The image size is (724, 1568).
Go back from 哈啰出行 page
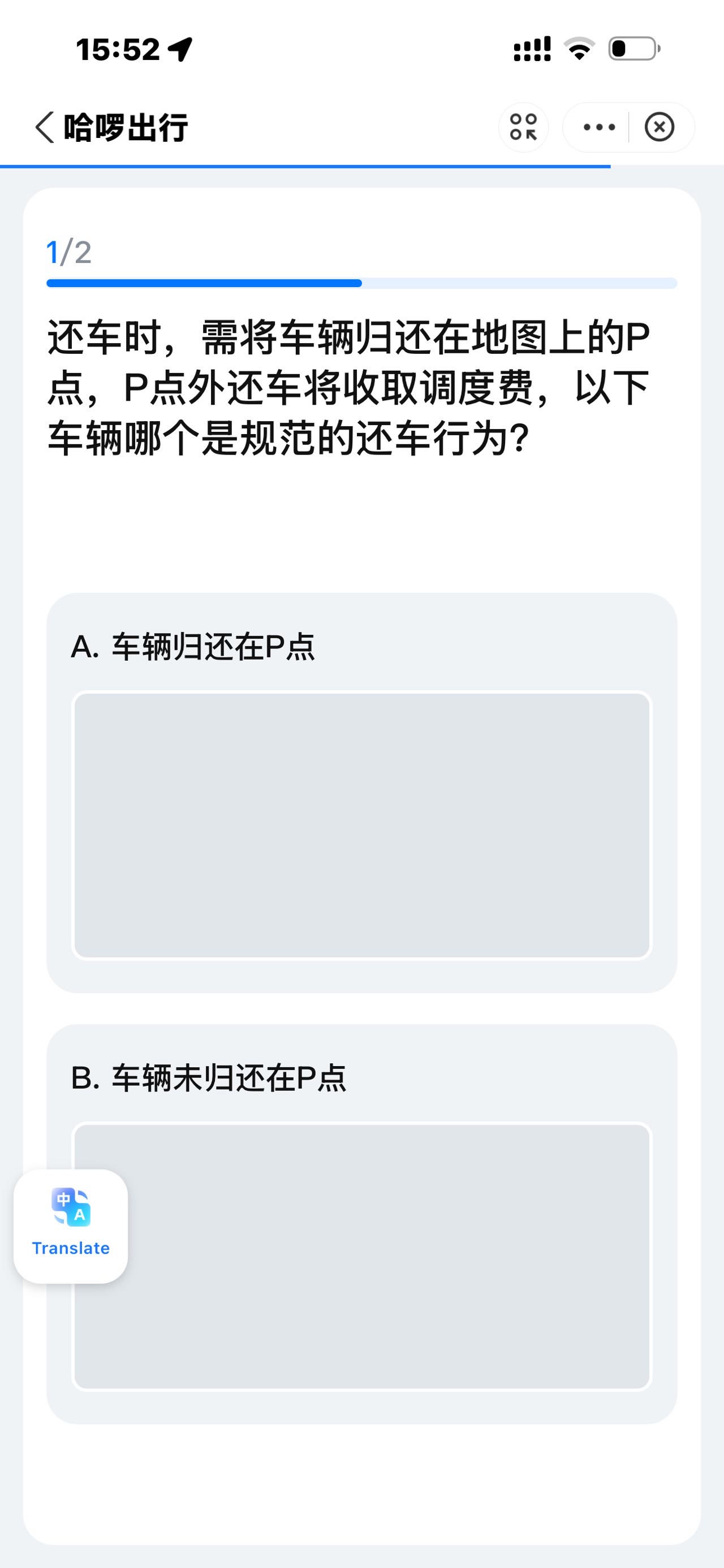[45, 127]
